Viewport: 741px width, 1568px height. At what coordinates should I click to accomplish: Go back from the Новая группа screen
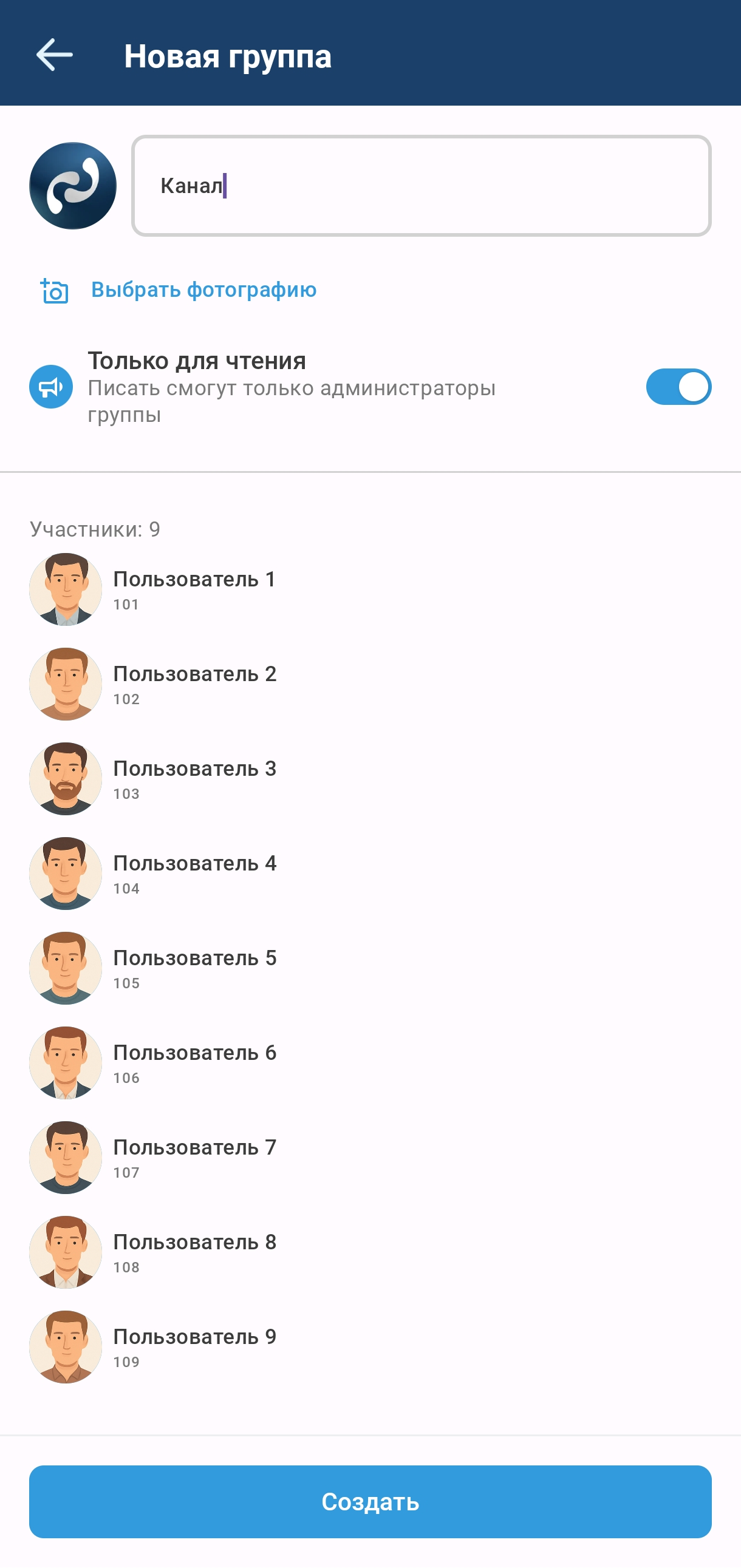(x=54, y=55)
